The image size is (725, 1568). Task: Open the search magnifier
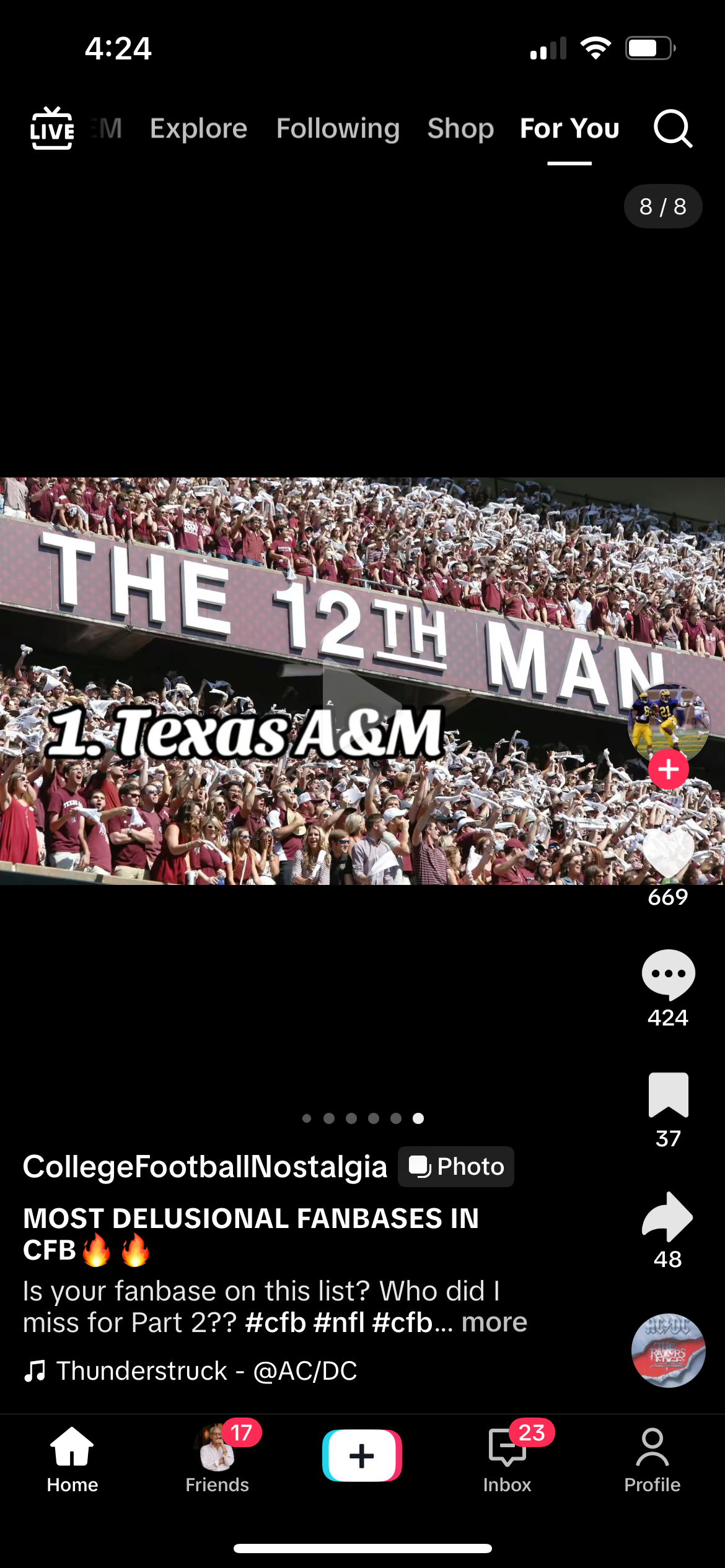click(x=673, y=128)
